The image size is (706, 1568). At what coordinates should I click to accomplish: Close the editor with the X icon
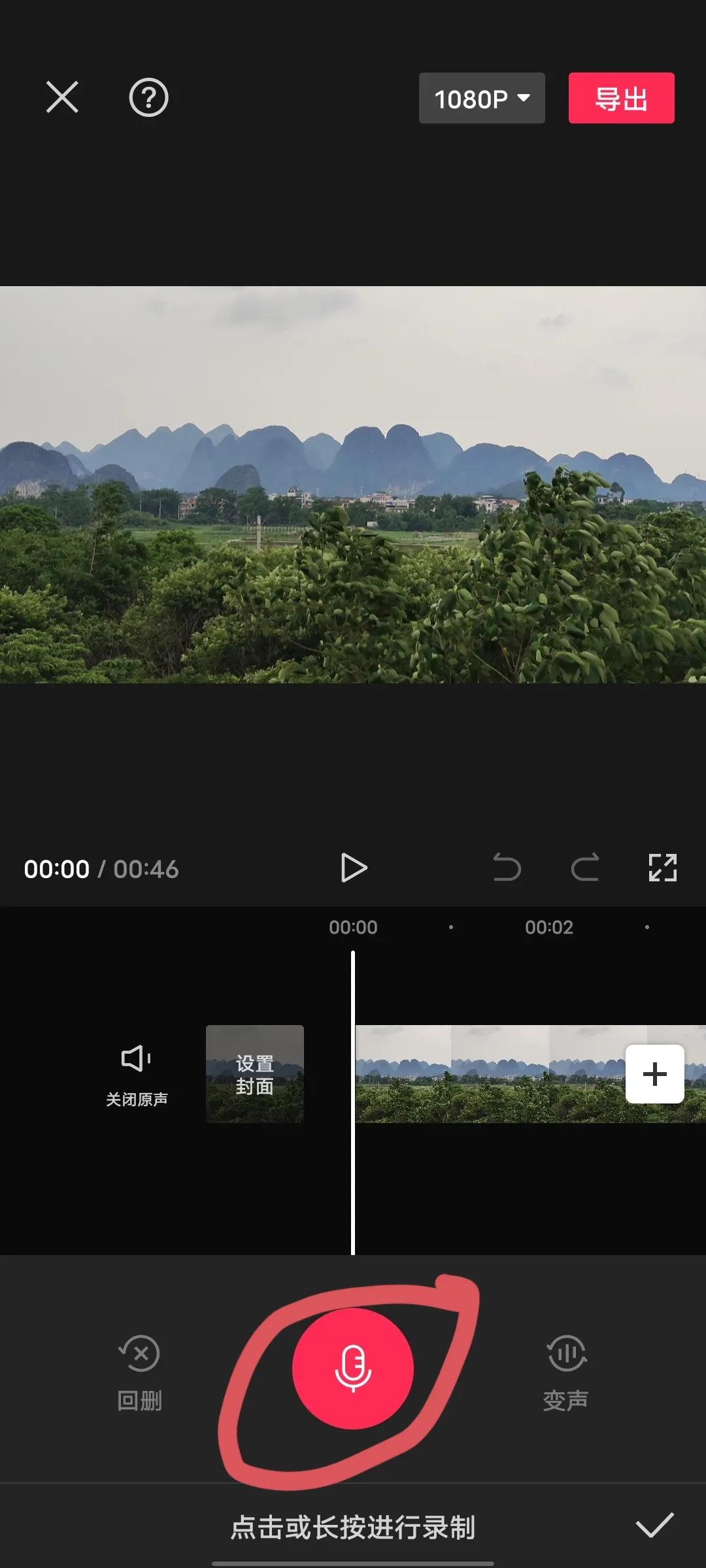62,97
